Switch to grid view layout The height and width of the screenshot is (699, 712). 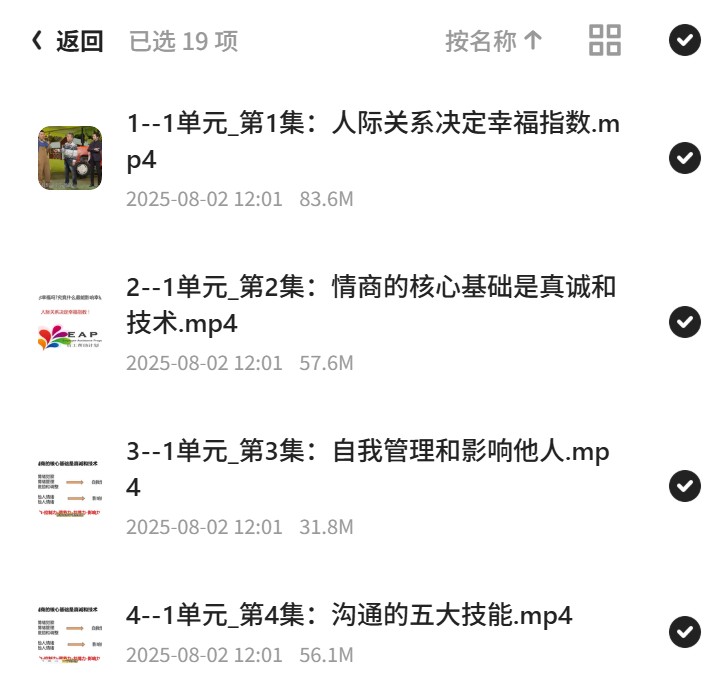coord(605,40)
